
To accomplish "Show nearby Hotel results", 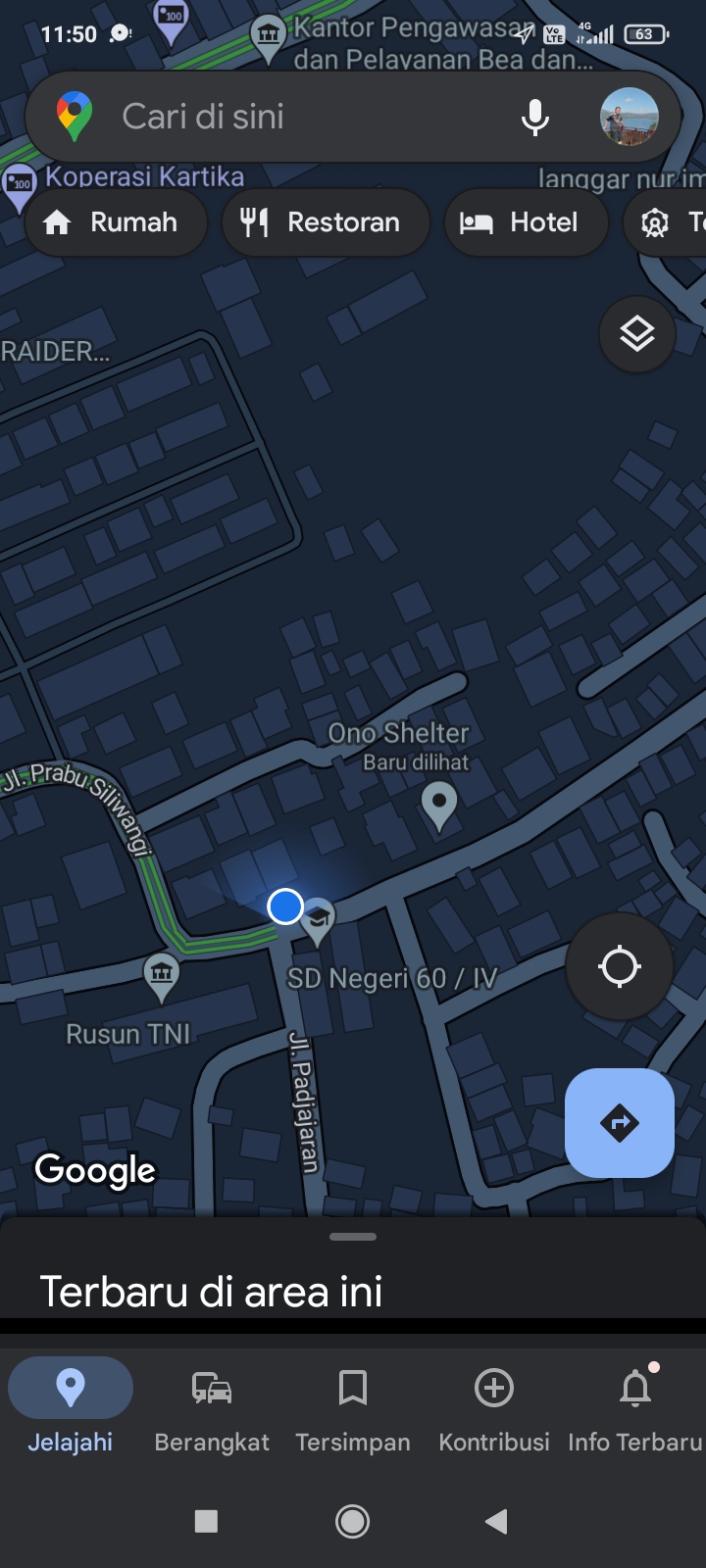I will (x=526, y=222).
